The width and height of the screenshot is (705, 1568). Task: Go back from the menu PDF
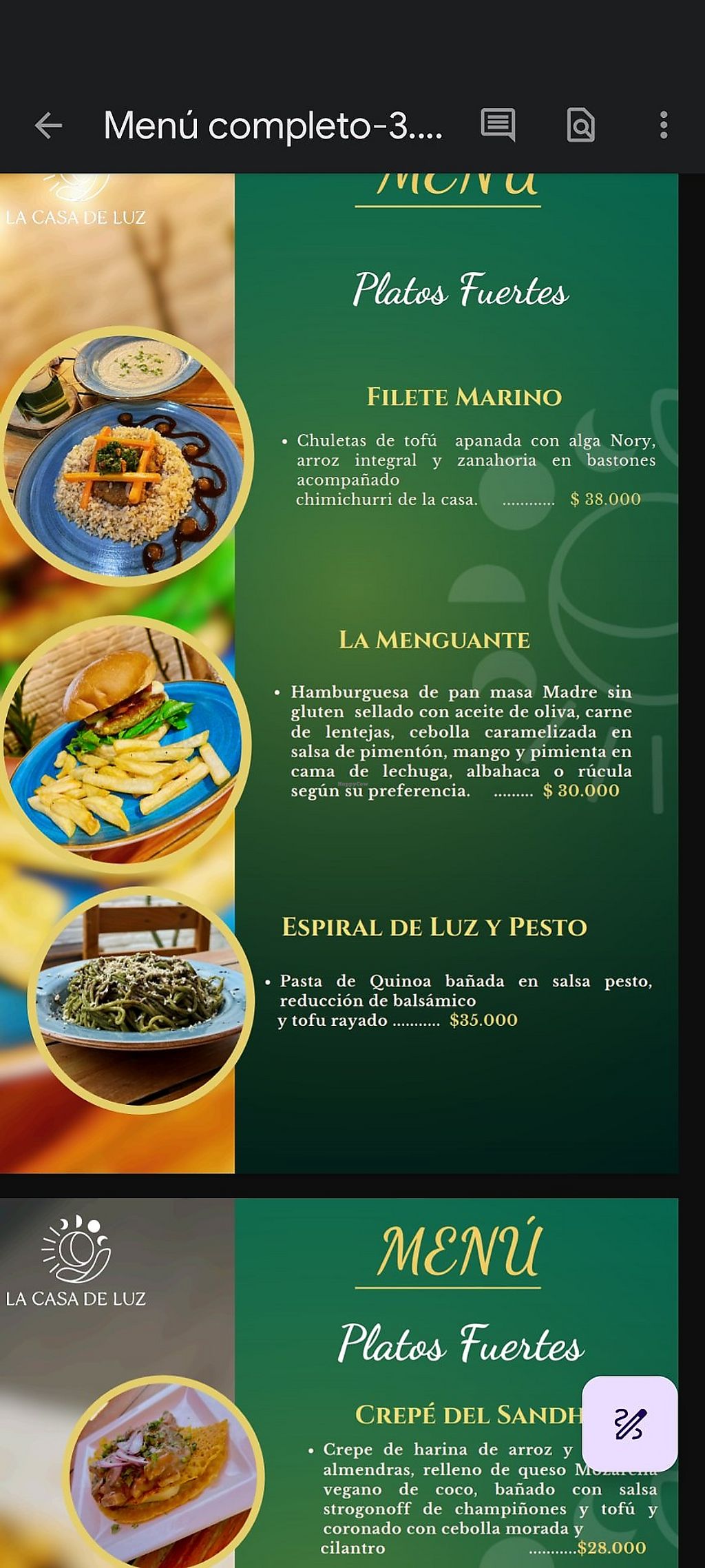48,125
